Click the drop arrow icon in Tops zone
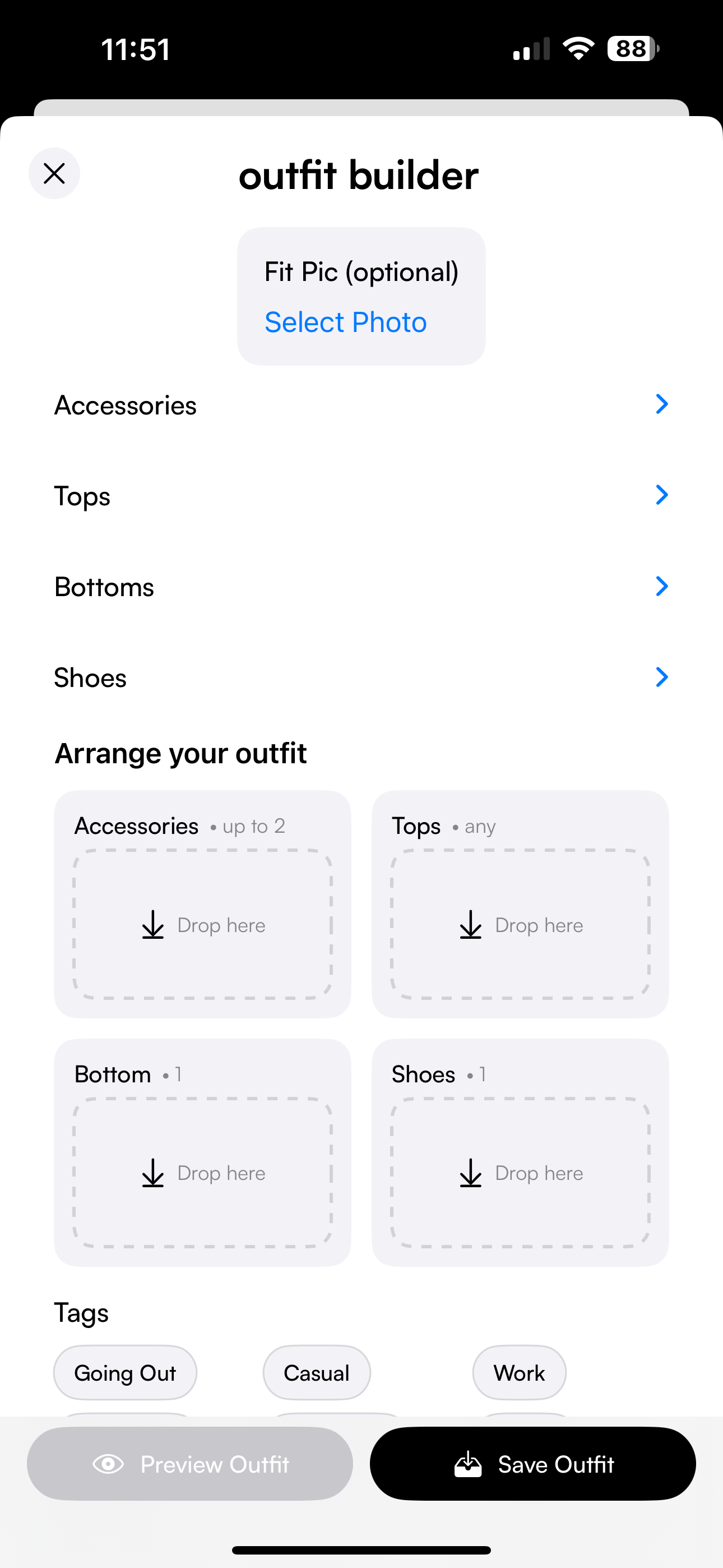Image resolution: width=723 pixels, height=1568 pixels. point(470,926)
